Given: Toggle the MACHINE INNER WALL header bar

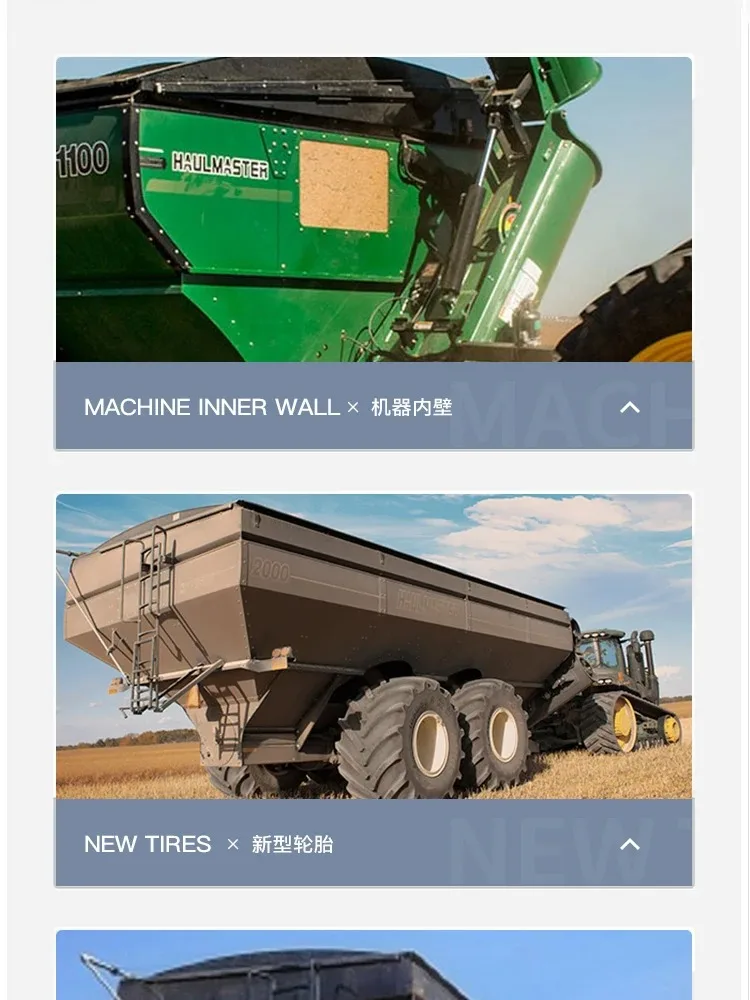Looking at the screenshot, I should (374, 407).
